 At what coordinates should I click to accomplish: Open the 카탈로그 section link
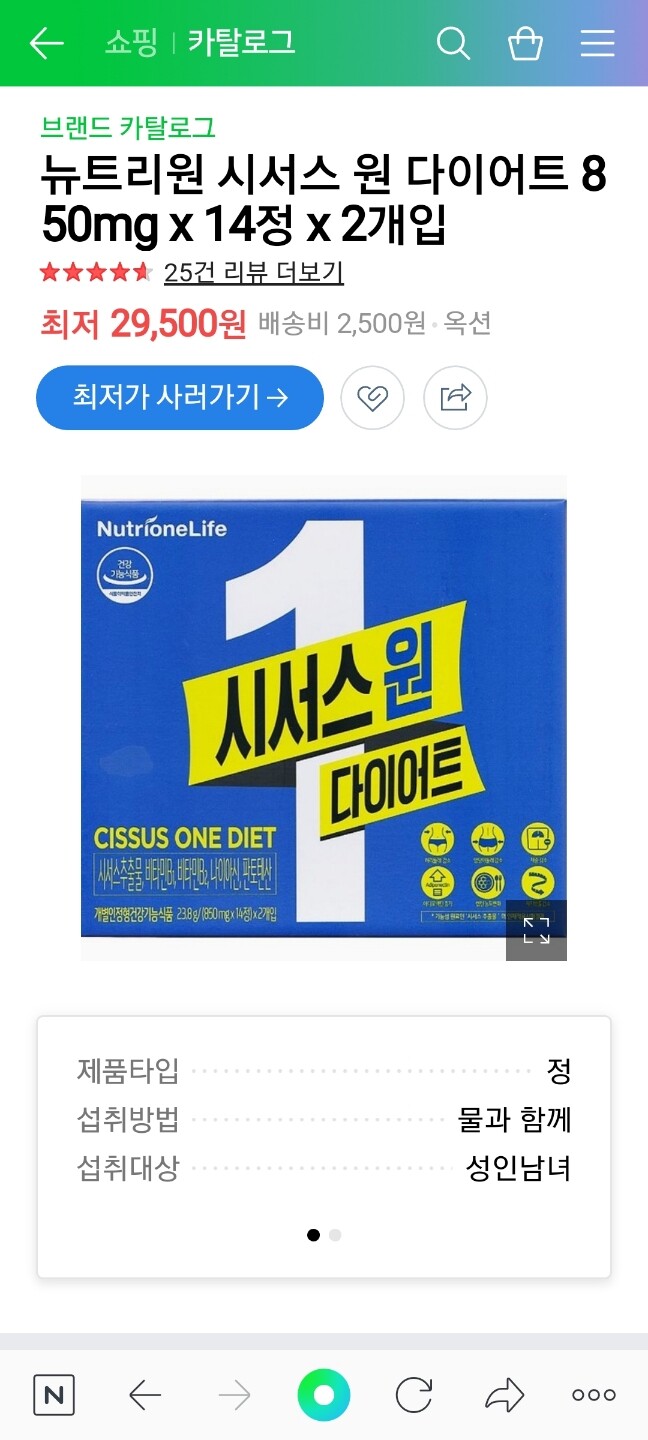pyautogui.click(x=241, y=43)
